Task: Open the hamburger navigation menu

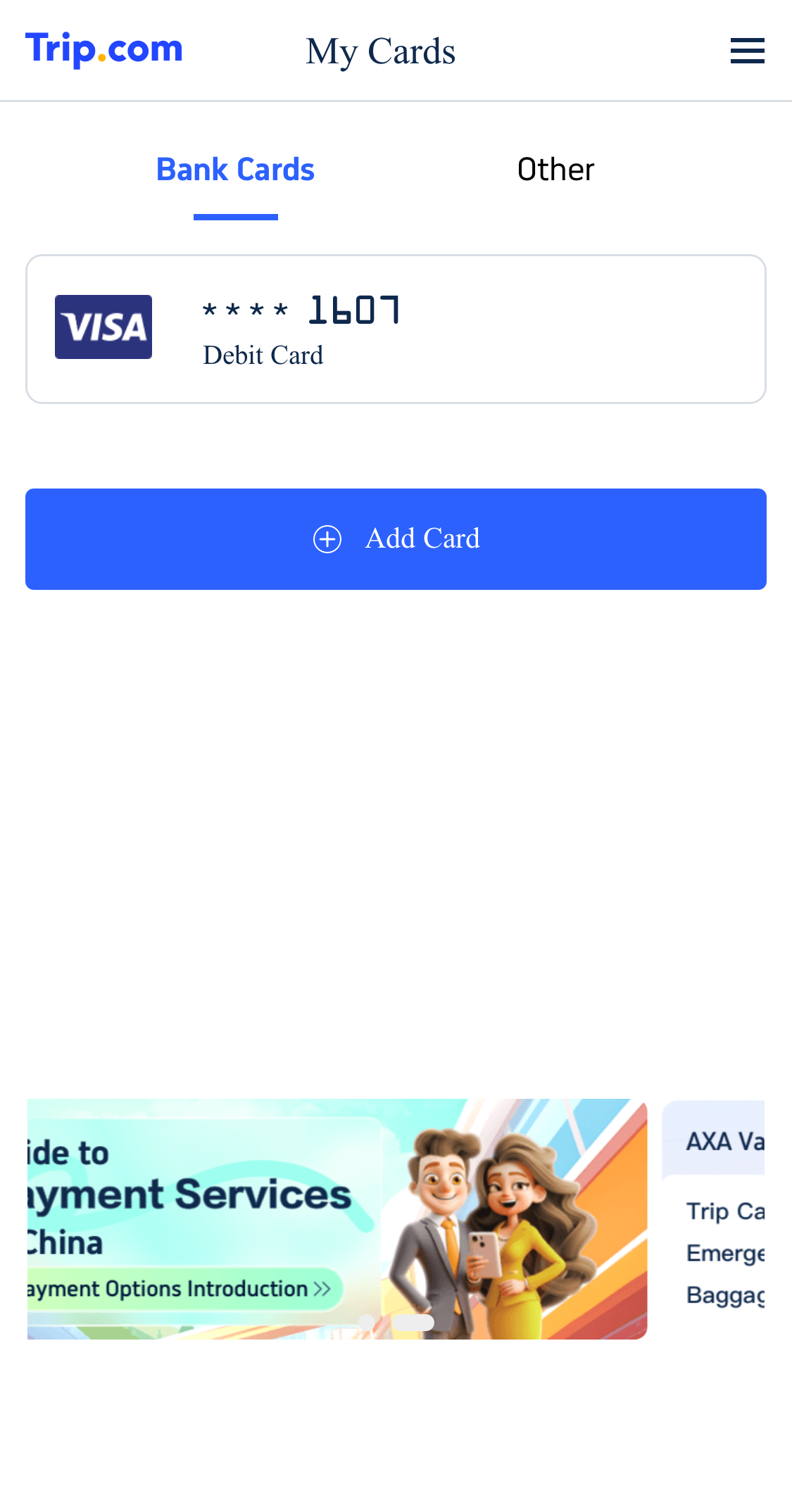Action: click(x=747, y=50)
